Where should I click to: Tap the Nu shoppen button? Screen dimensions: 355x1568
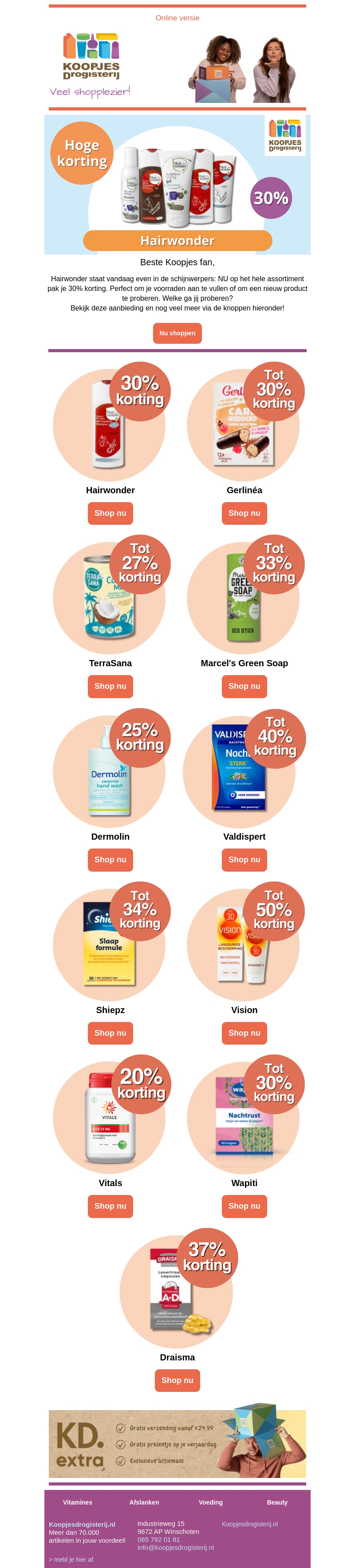[x=177, y=333]
